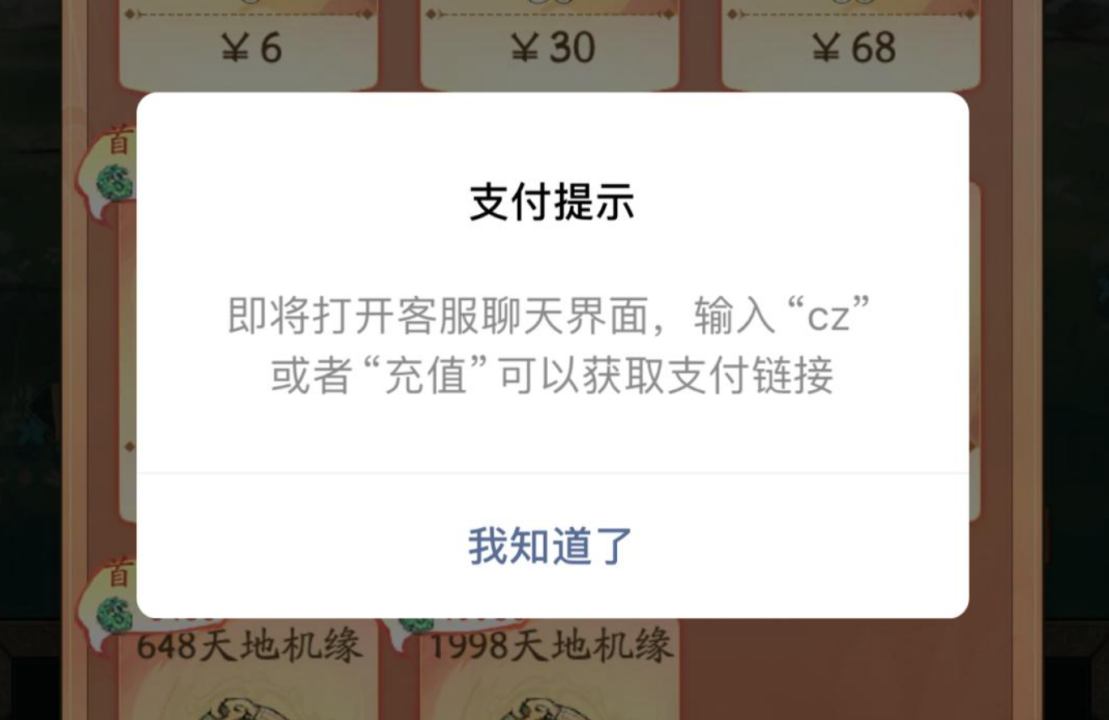
Task: Tap 我知道了 to dismiss payment prompt
Action: (551, 546)
